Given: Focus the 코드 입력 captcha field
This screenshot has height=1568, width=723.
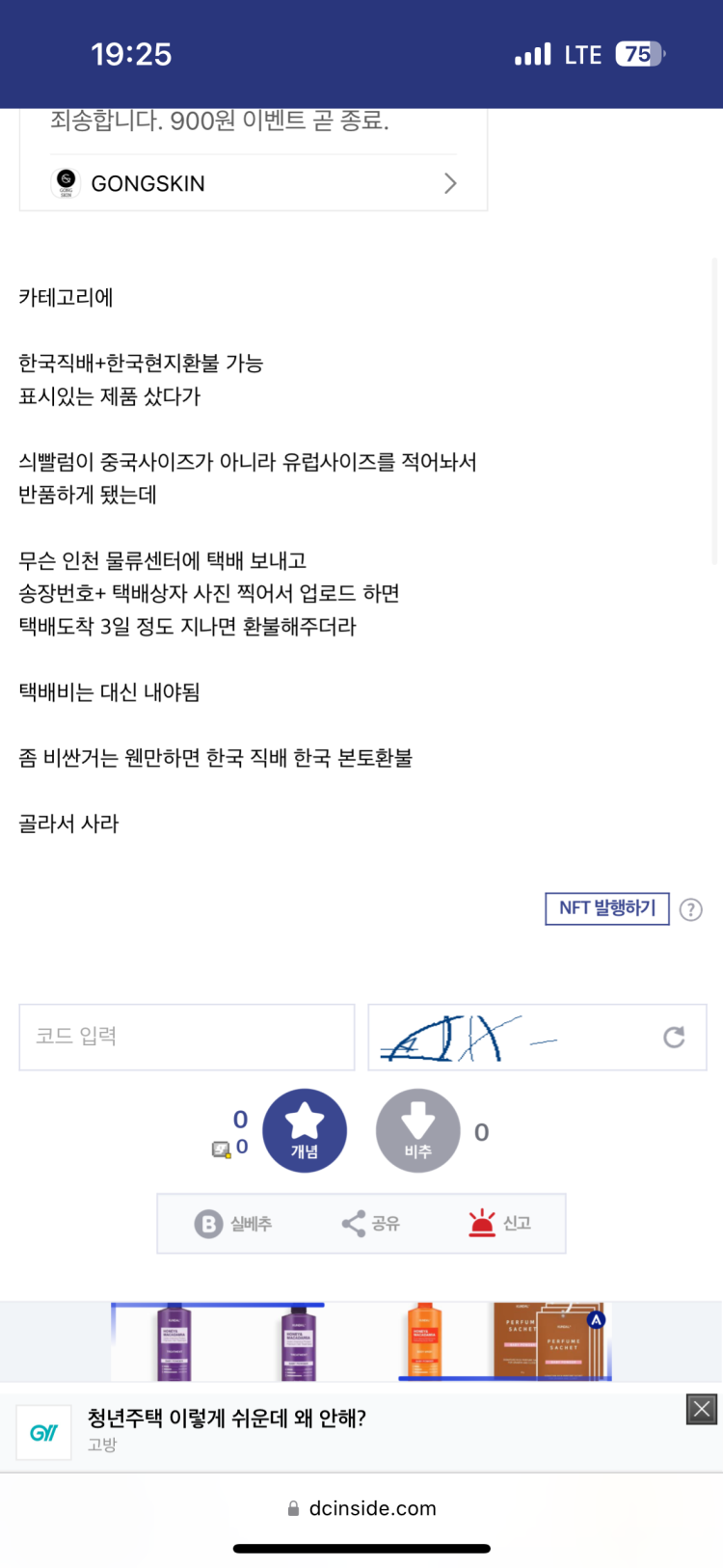Looking at the screenshot, I should pyautogui.click(x=187, y=1037).
